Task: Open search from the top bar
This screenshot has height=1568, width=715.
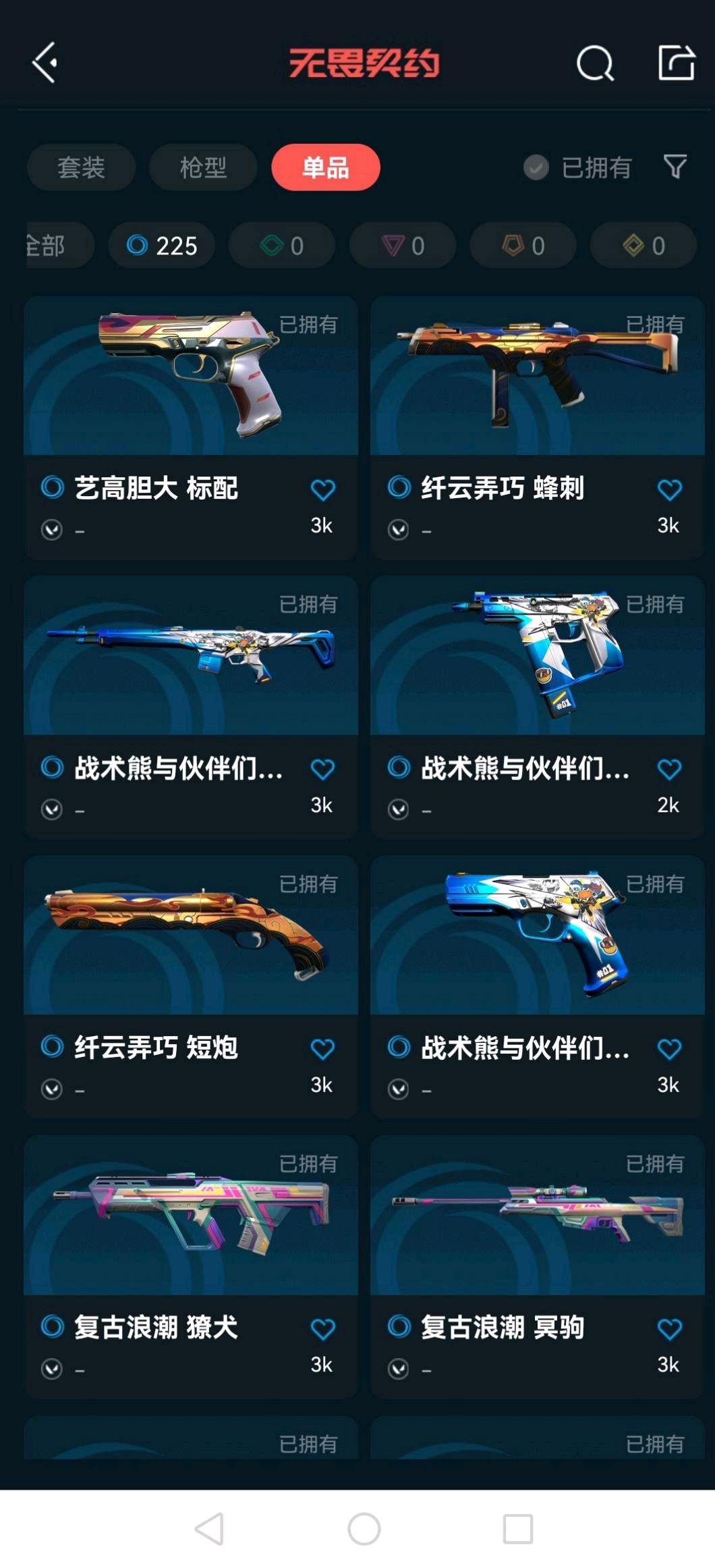Action: (x=594, y=64)
